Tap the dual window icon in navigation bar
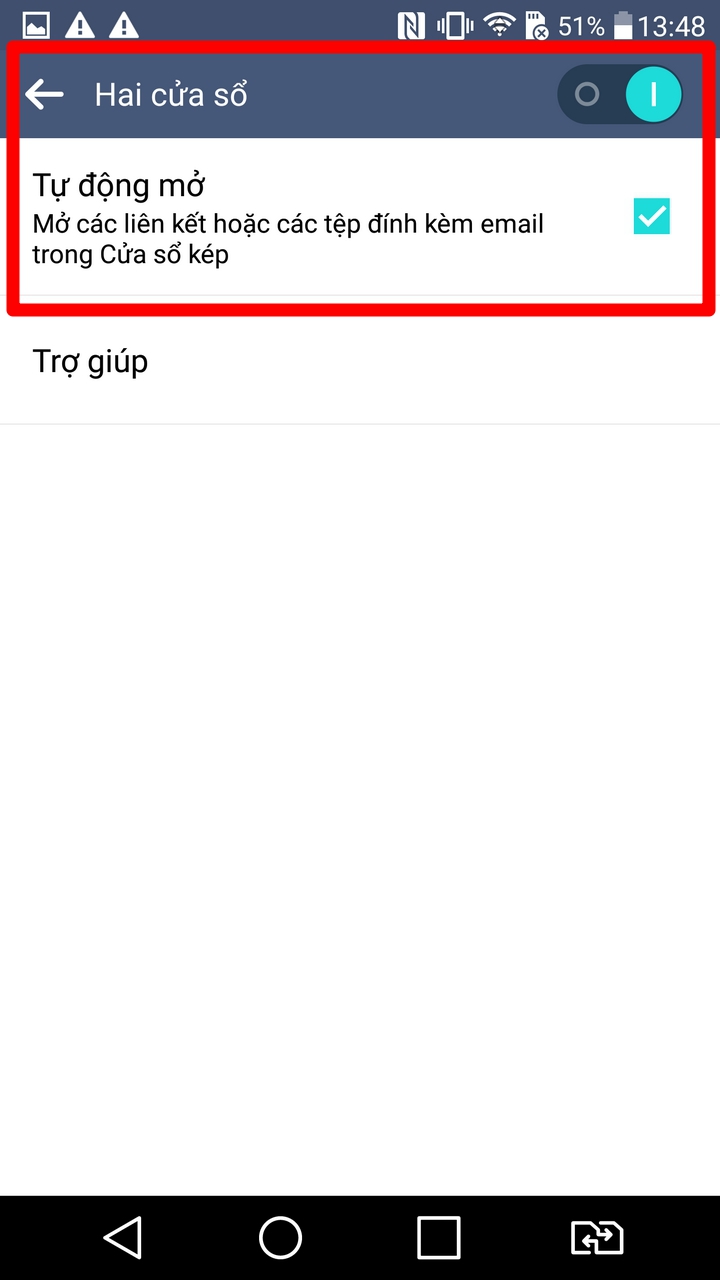Screen dimensions: 720x1280 [x=597, y=1238]
